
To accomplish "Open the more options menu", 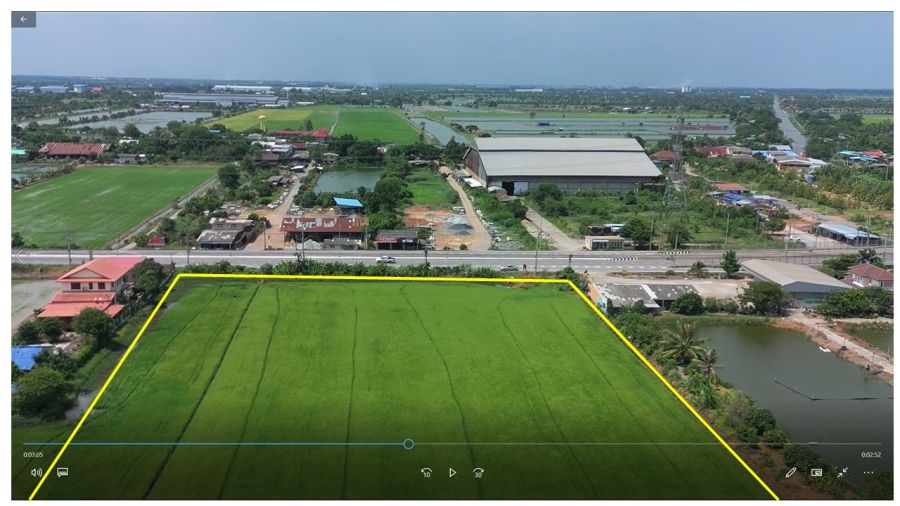I will pyautogui.click(x=868, y=472).
